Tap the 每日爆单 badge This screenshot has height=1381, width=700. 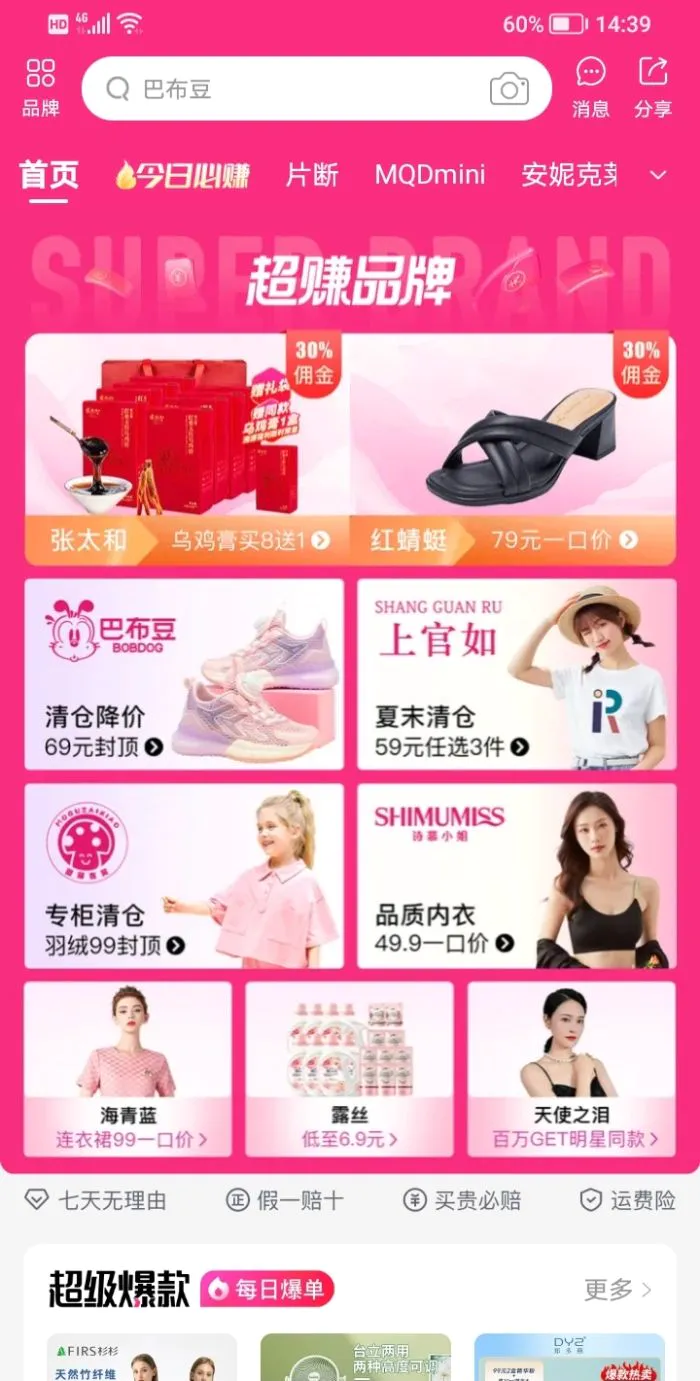click(267, 1290)
